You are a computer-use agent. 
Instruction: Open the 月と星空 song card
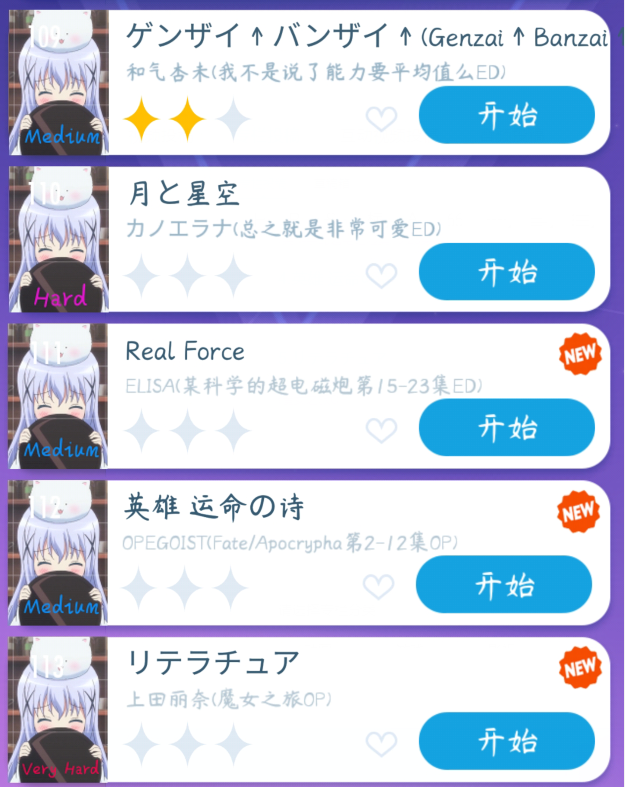point(309,239)
